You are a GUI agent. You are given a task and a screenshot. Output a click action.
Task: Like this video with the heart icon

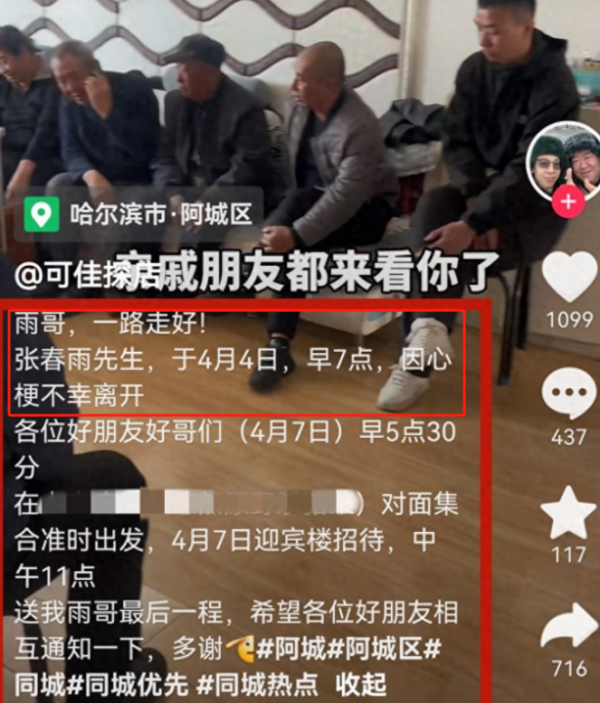pos(570,275)
